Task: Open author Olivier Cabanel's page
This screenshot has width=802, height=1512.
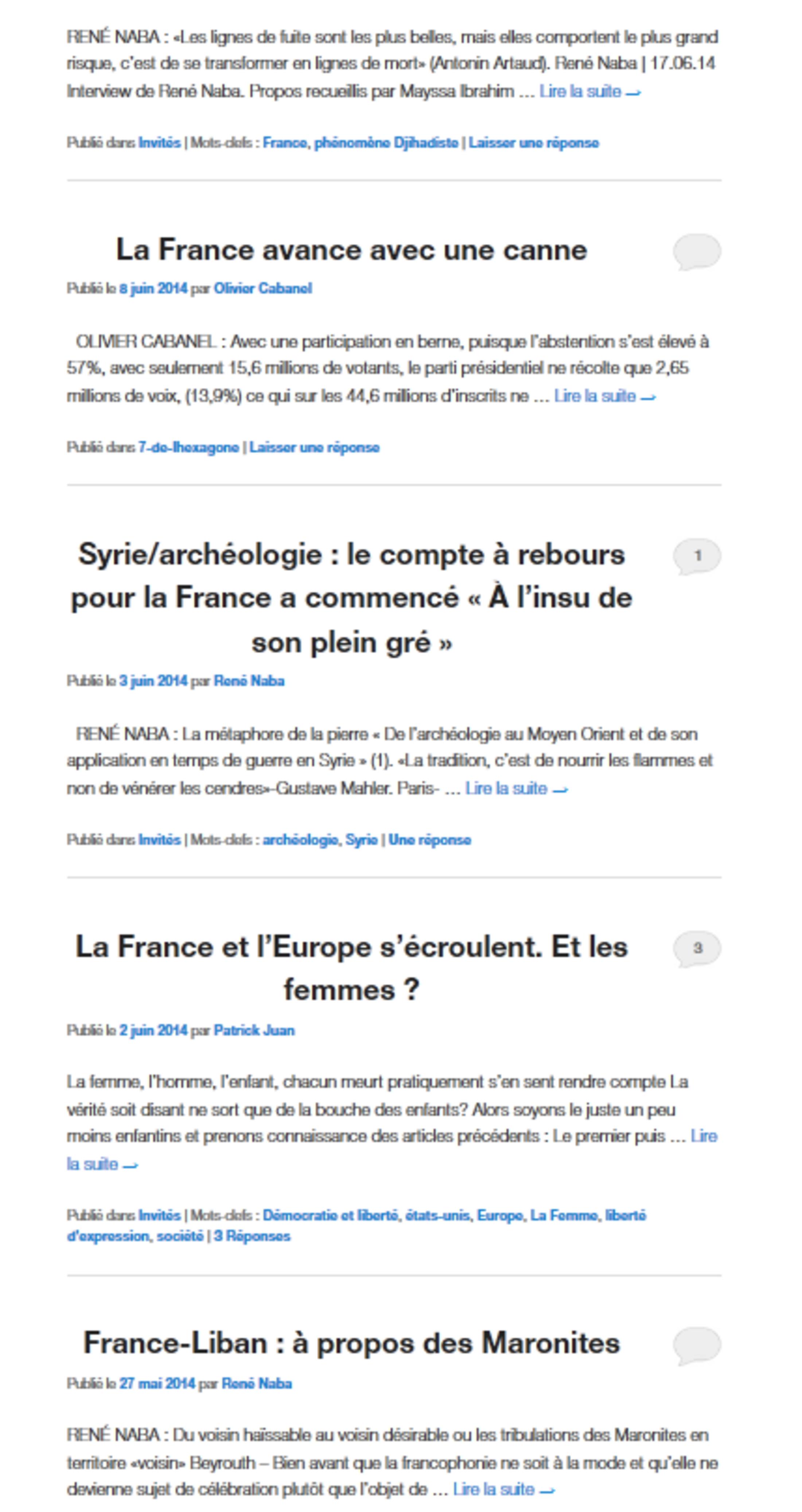Action: tap(262, 288)
